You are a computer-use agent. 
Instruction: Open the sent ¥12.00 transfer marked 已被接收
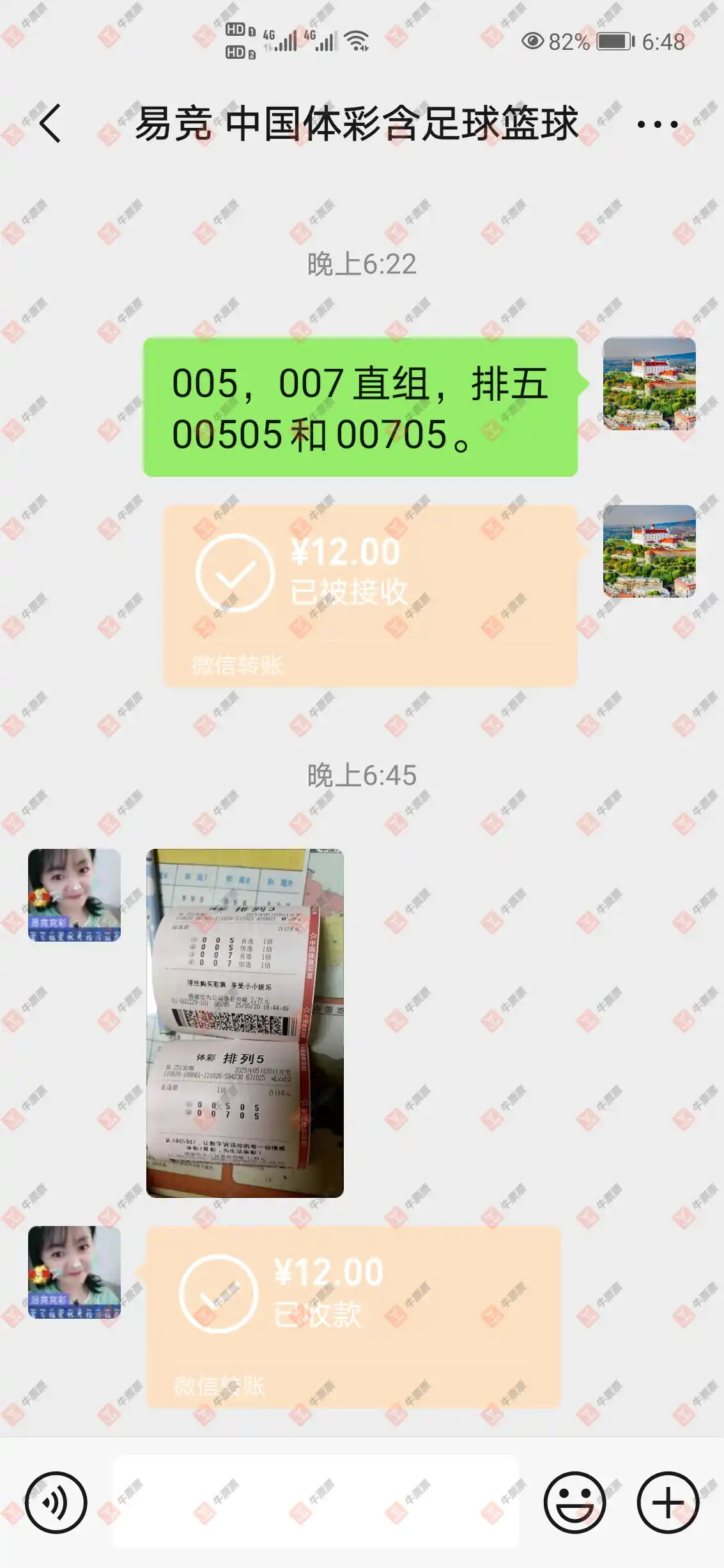(x=369, y=596)
